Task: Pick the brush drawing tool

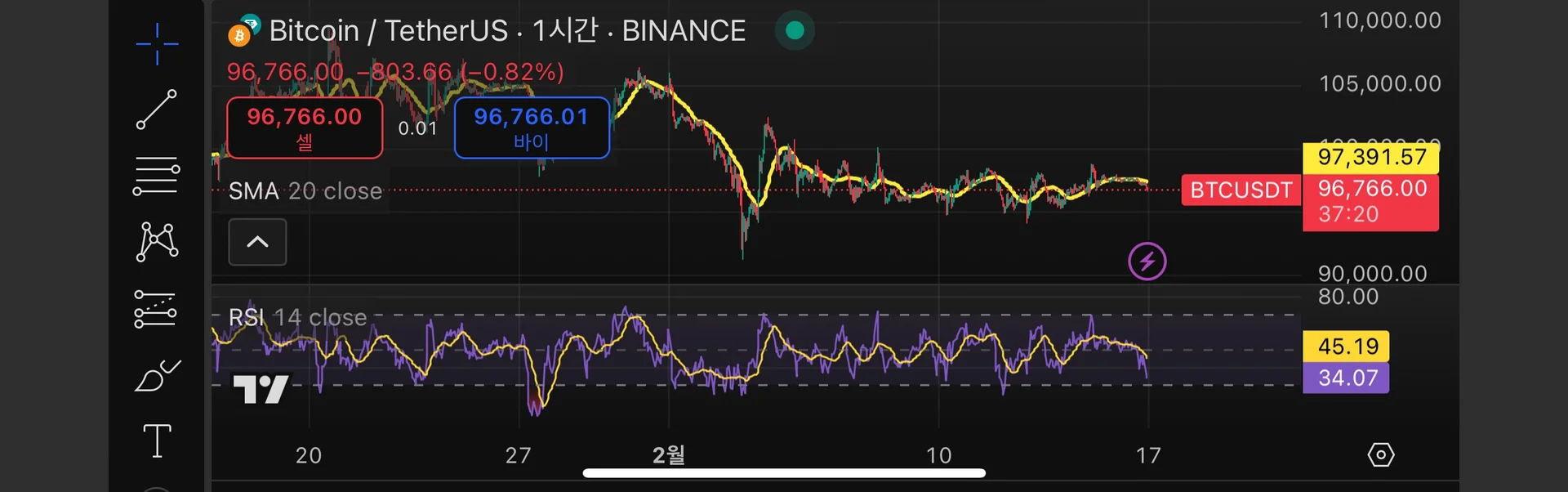Action: tap(157, 376)
